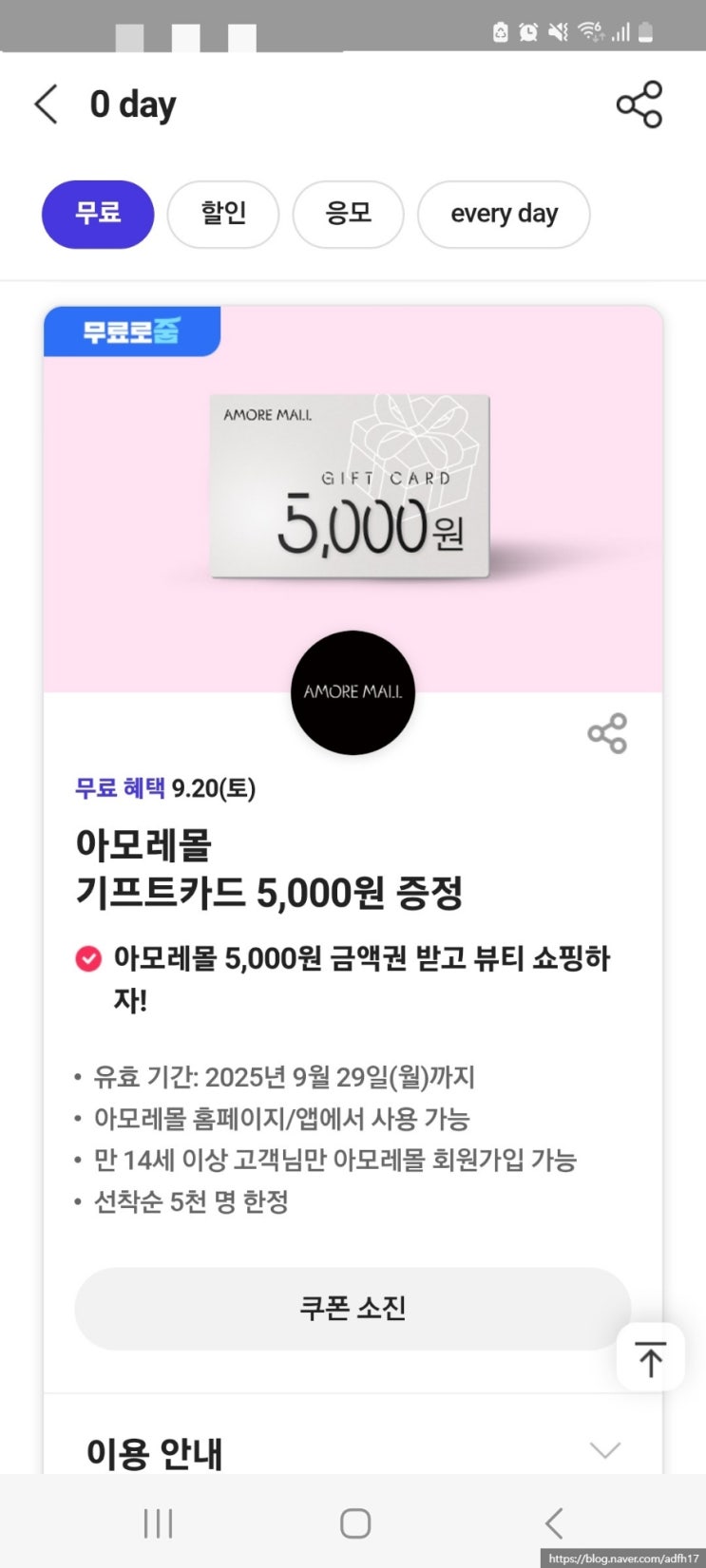The image size is (706, 1568).
Task: Tap the scroll-to-top arrow button
Action: pyautogui.click(x=650, y=1358)
